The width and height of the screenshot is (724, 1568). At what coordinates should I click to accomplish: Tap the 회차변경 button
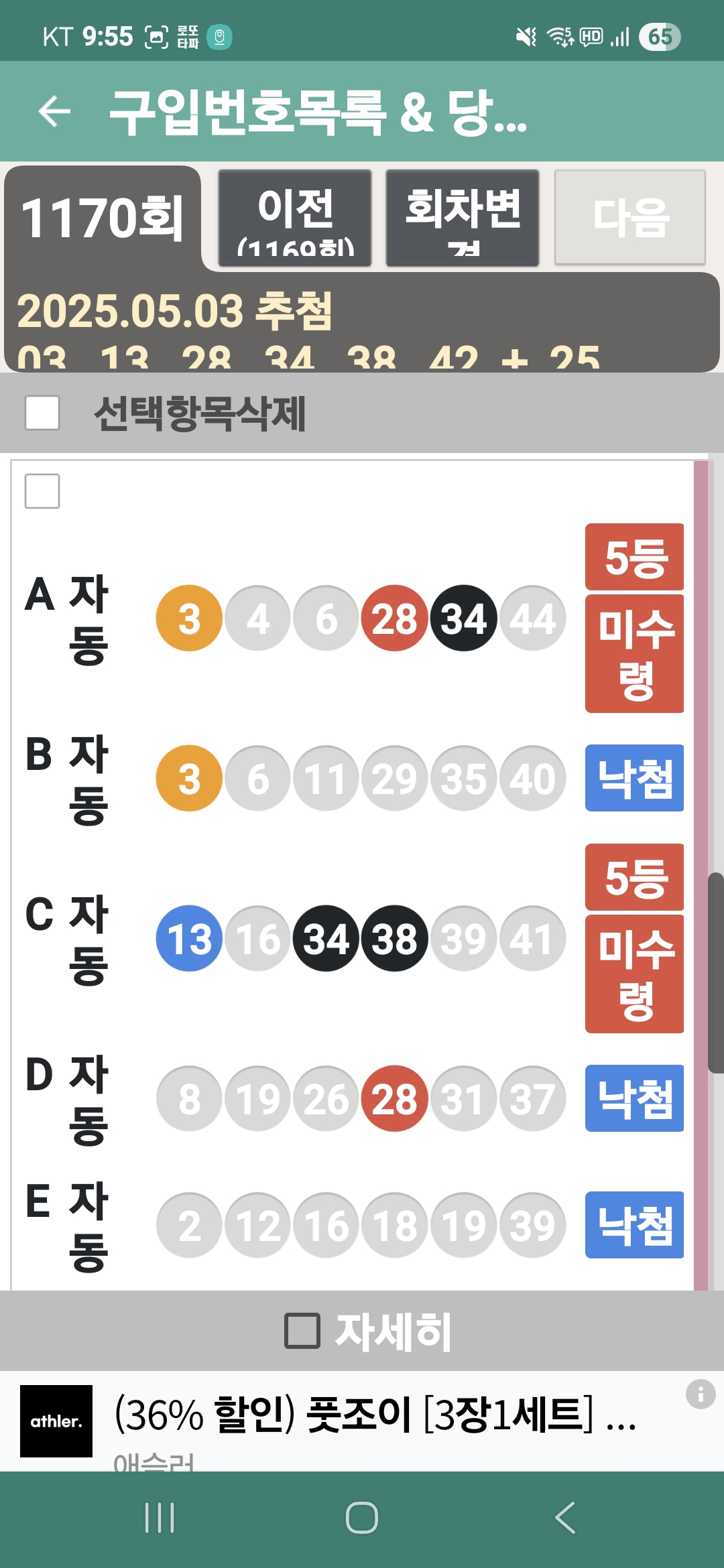pyautogui.click(x=463, y=218)
